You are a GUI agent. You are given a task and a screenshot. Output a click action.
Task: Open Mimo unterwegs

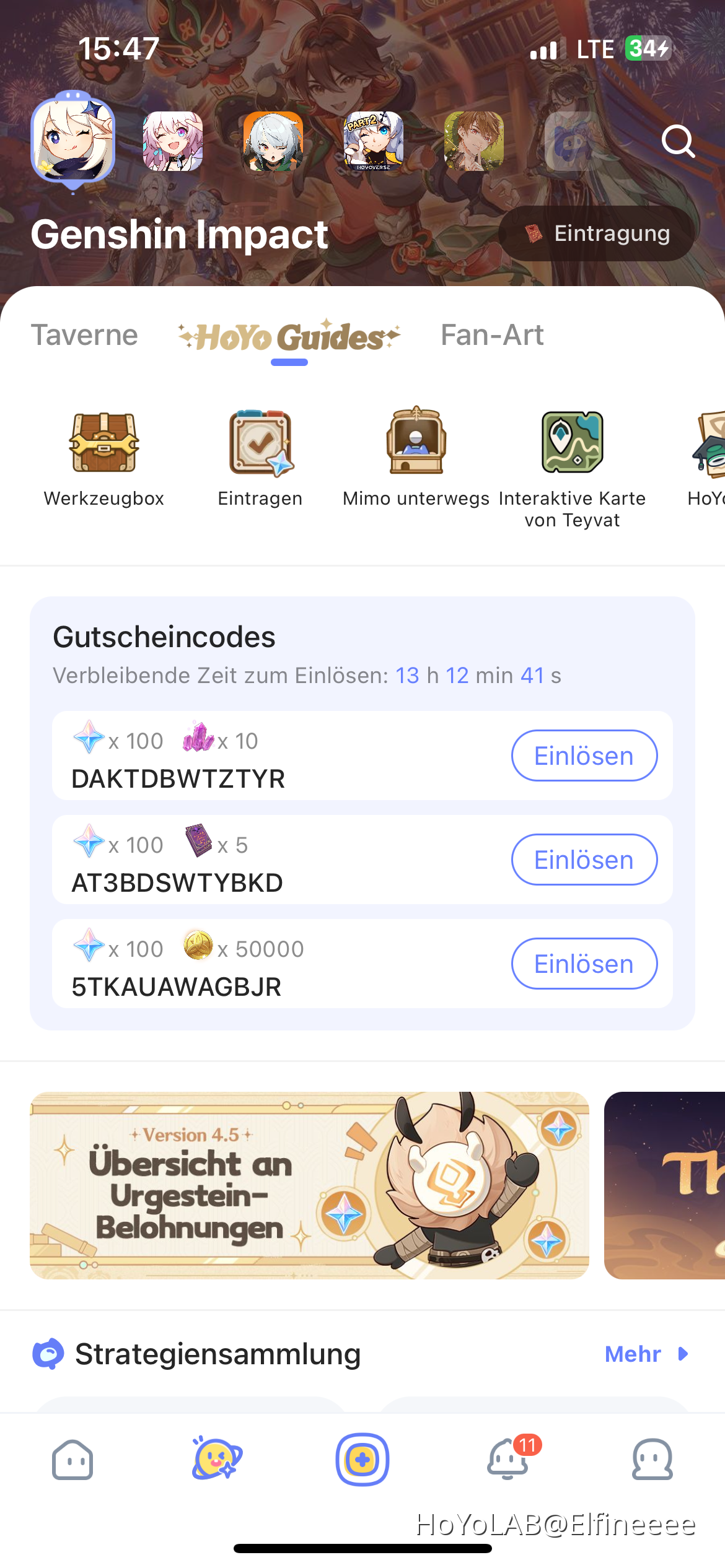[416, 458]
